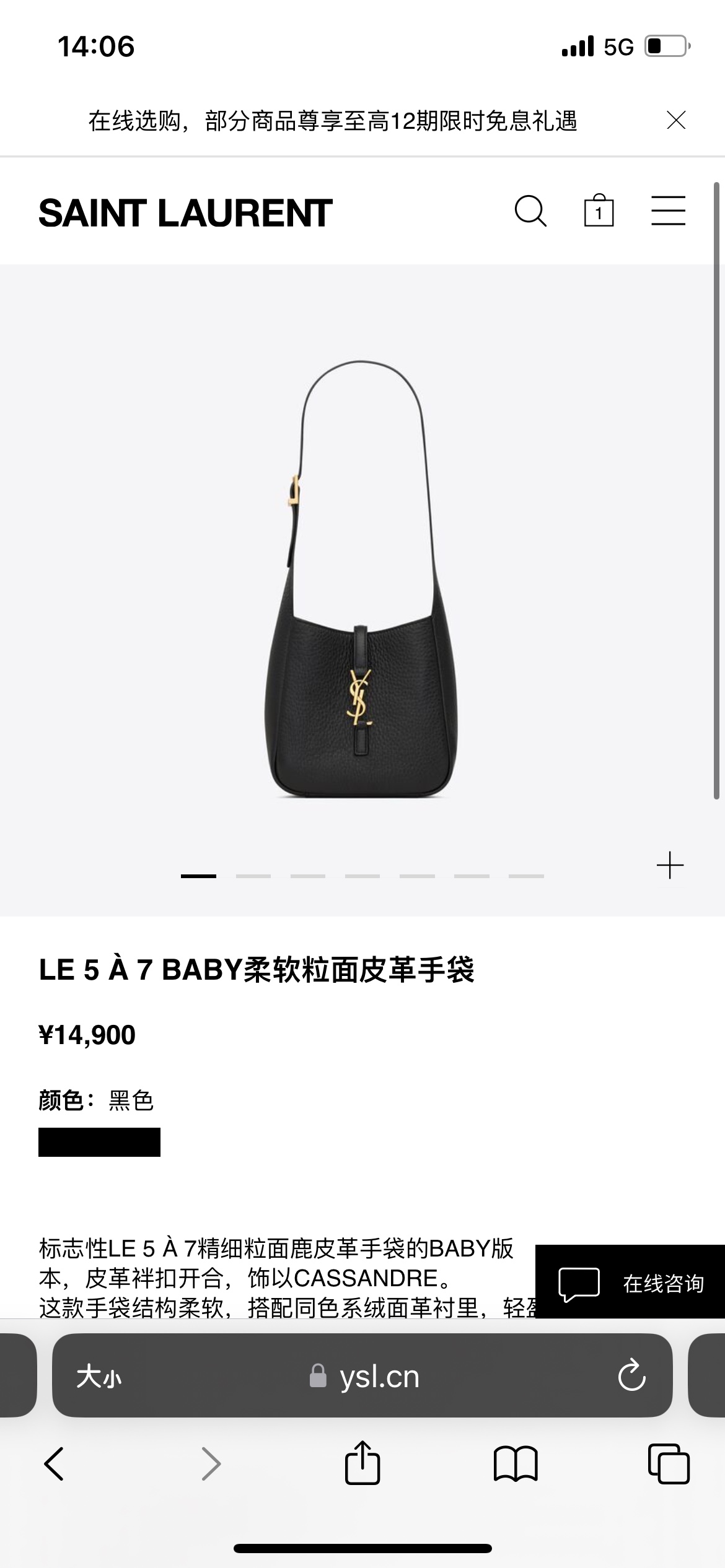Open the Saint Laurent home page logo

coord(185,213)
